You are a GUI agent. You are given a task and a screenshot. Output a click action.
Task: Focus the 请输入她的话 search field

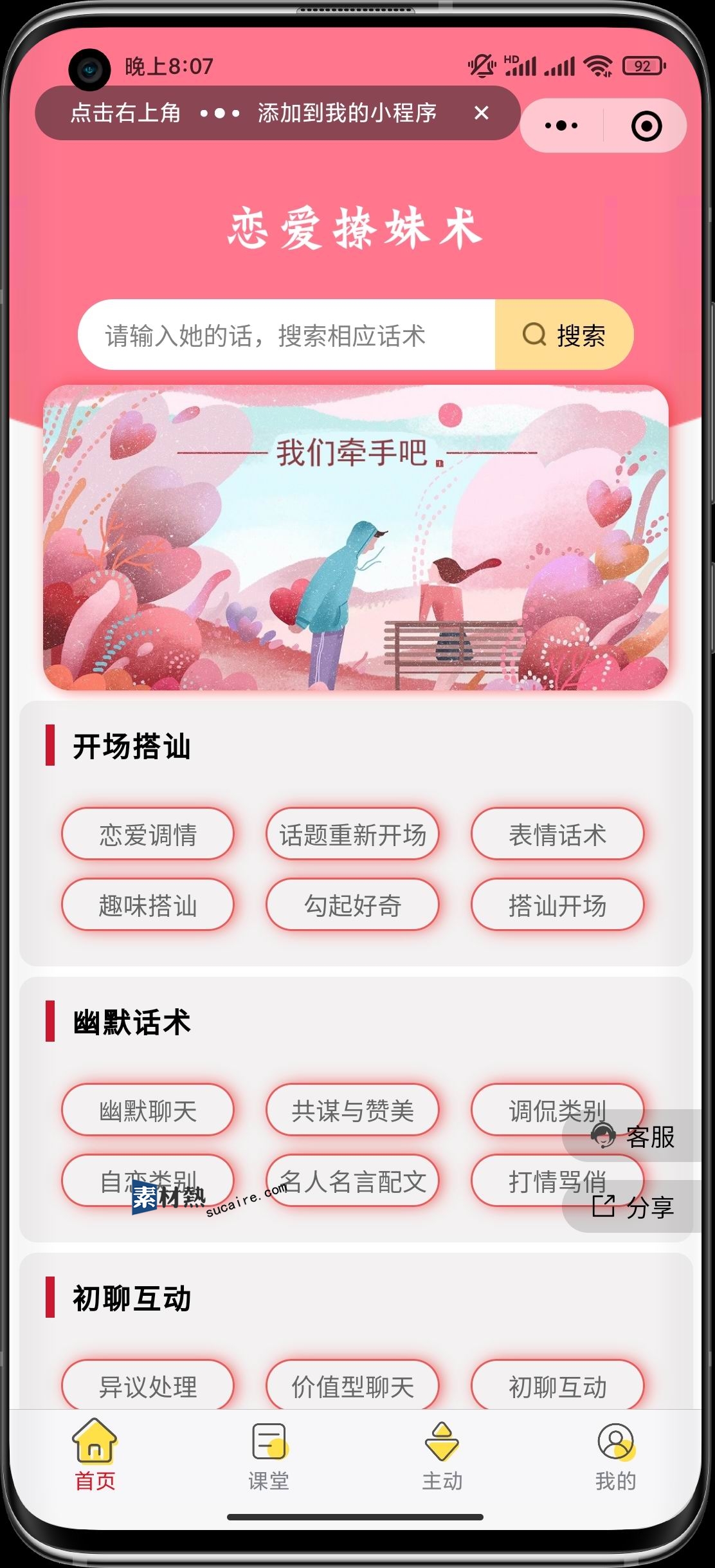[x=286, y=335]
